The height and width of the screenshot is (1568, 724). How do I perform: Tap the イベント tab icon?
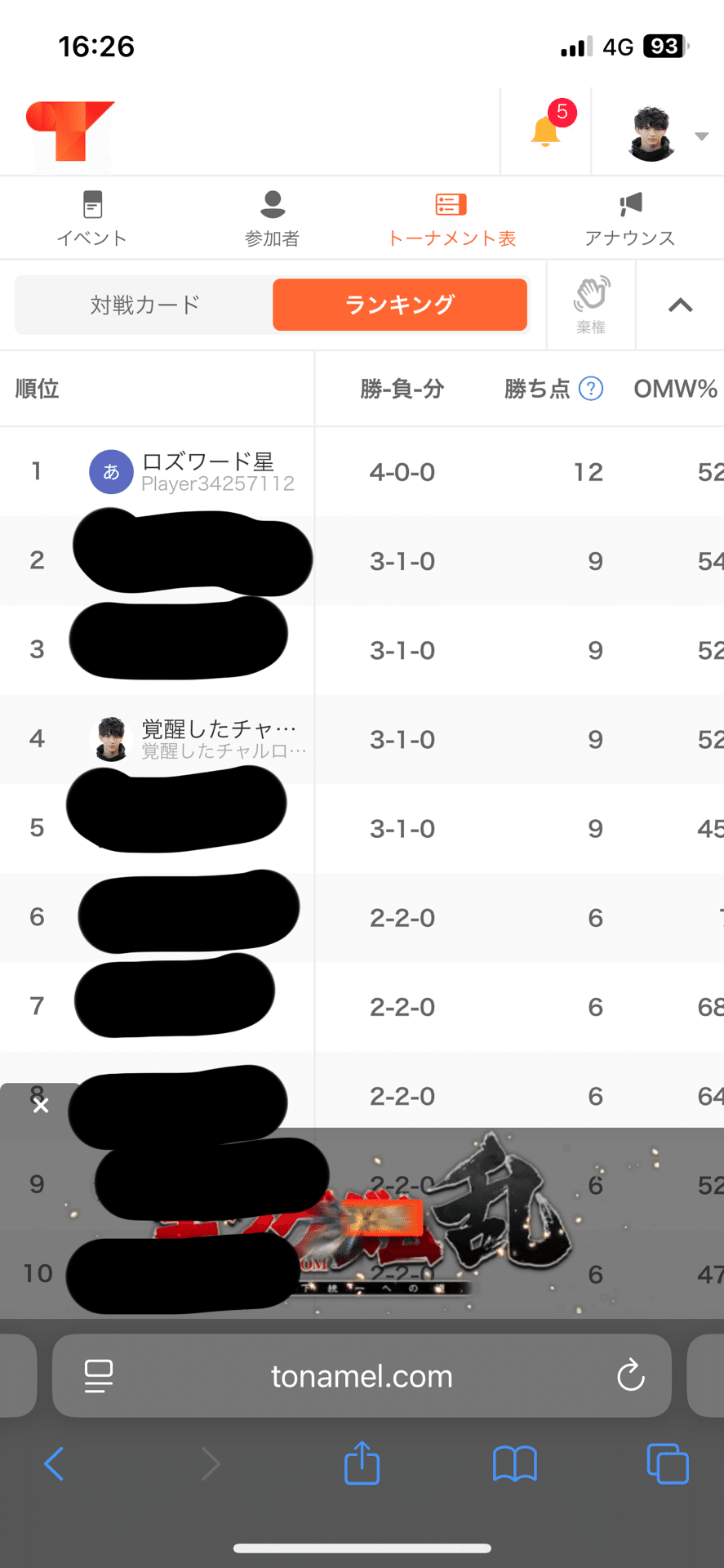[91, 204]
